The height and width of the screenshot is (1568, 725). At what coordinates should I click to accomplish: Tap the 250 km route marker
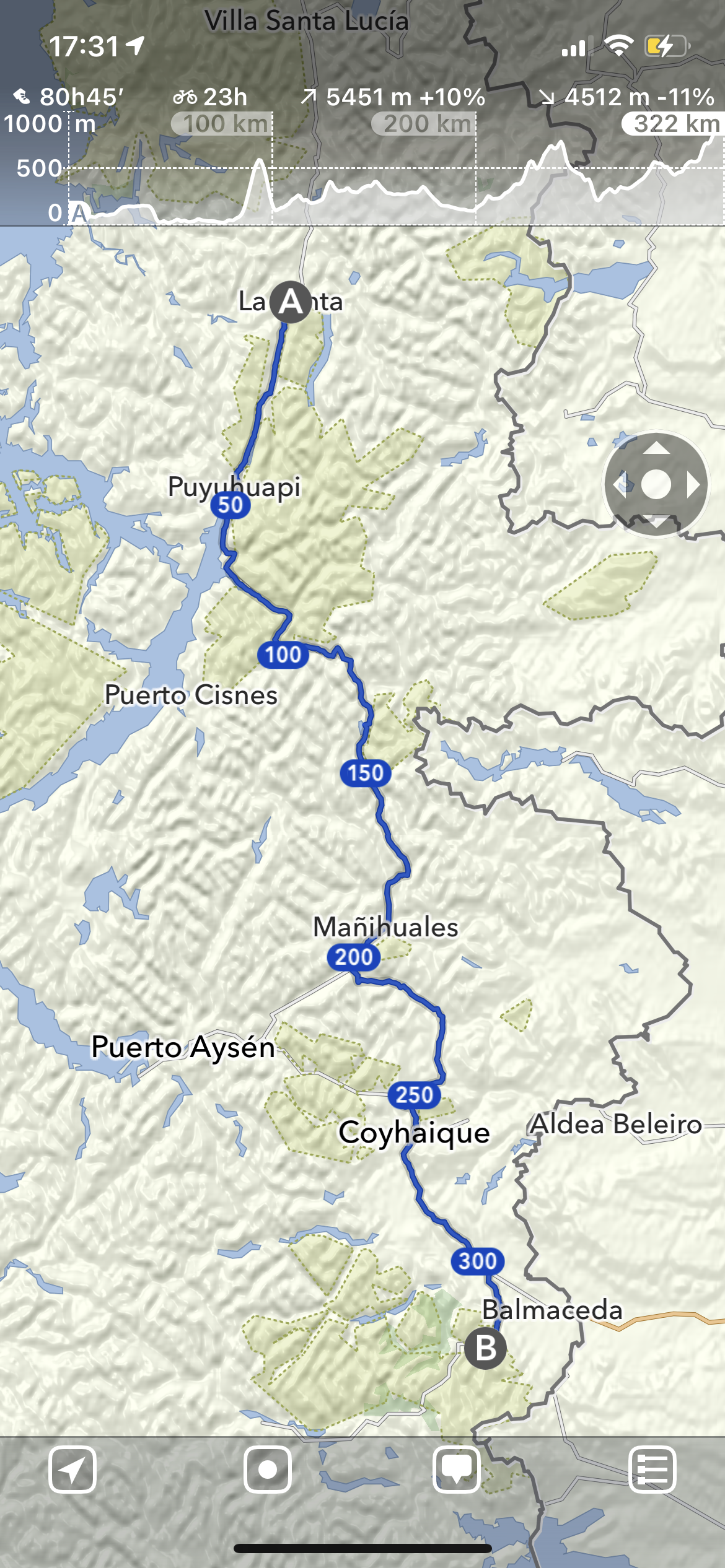tap(414, 1095)
